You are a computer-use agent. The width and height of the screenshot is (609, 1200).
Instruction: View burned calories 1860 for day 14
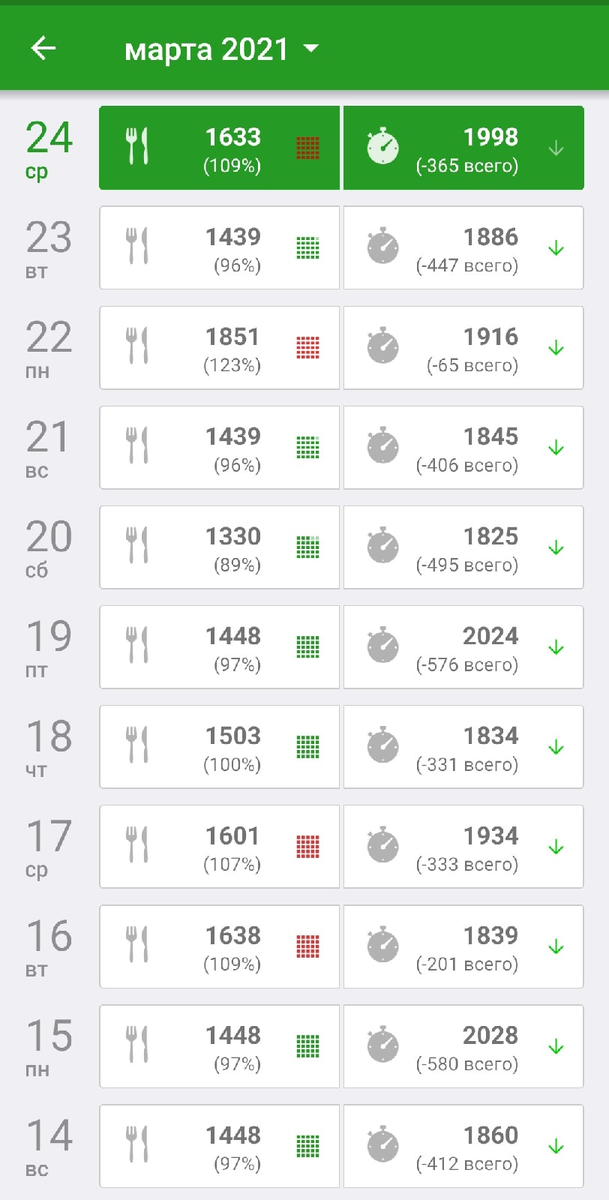pyautogui.click(x=463, y=1147)
